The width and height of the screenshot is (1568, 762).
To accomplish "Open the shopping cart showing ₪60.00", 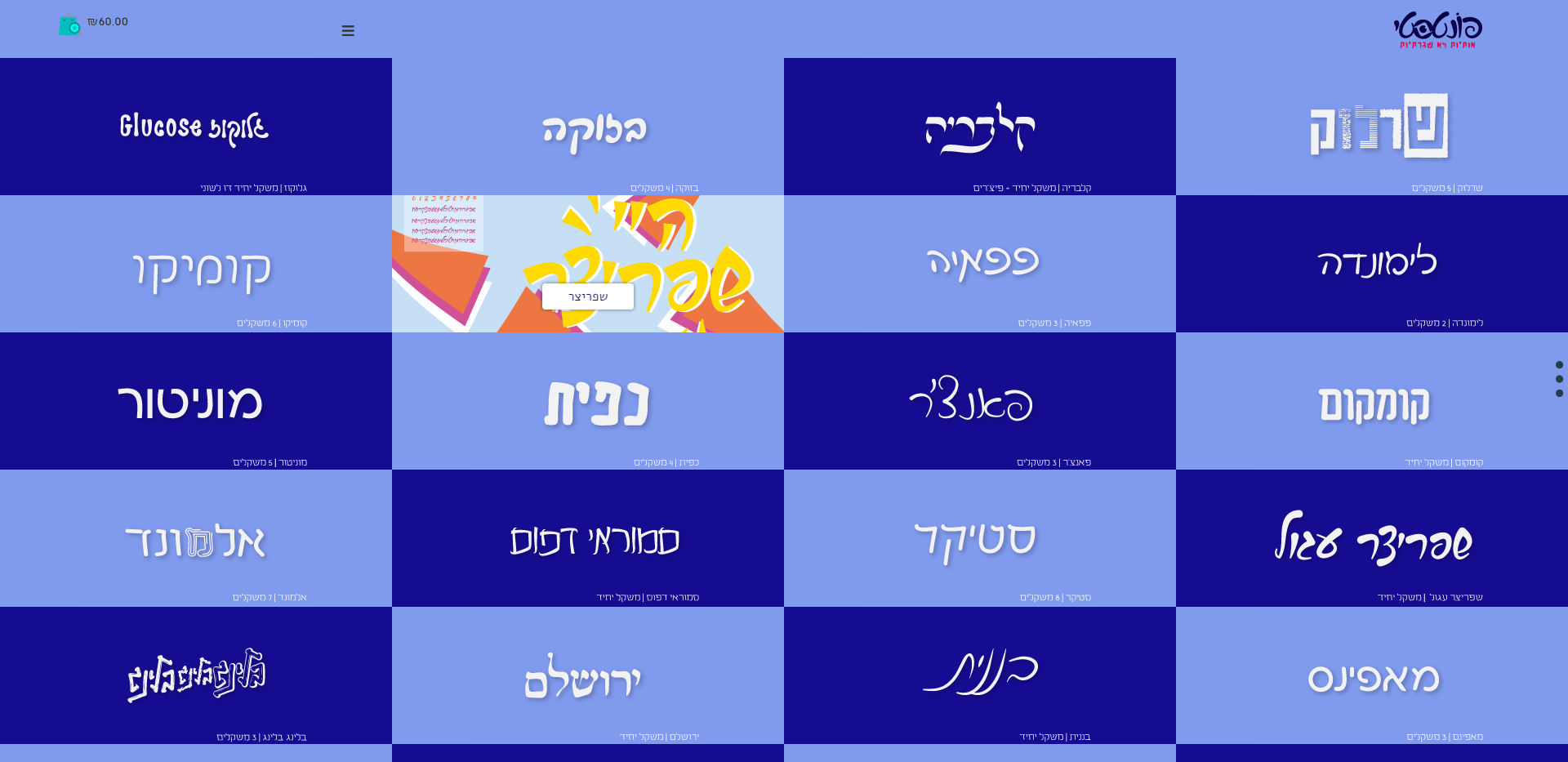I will 70,25.
